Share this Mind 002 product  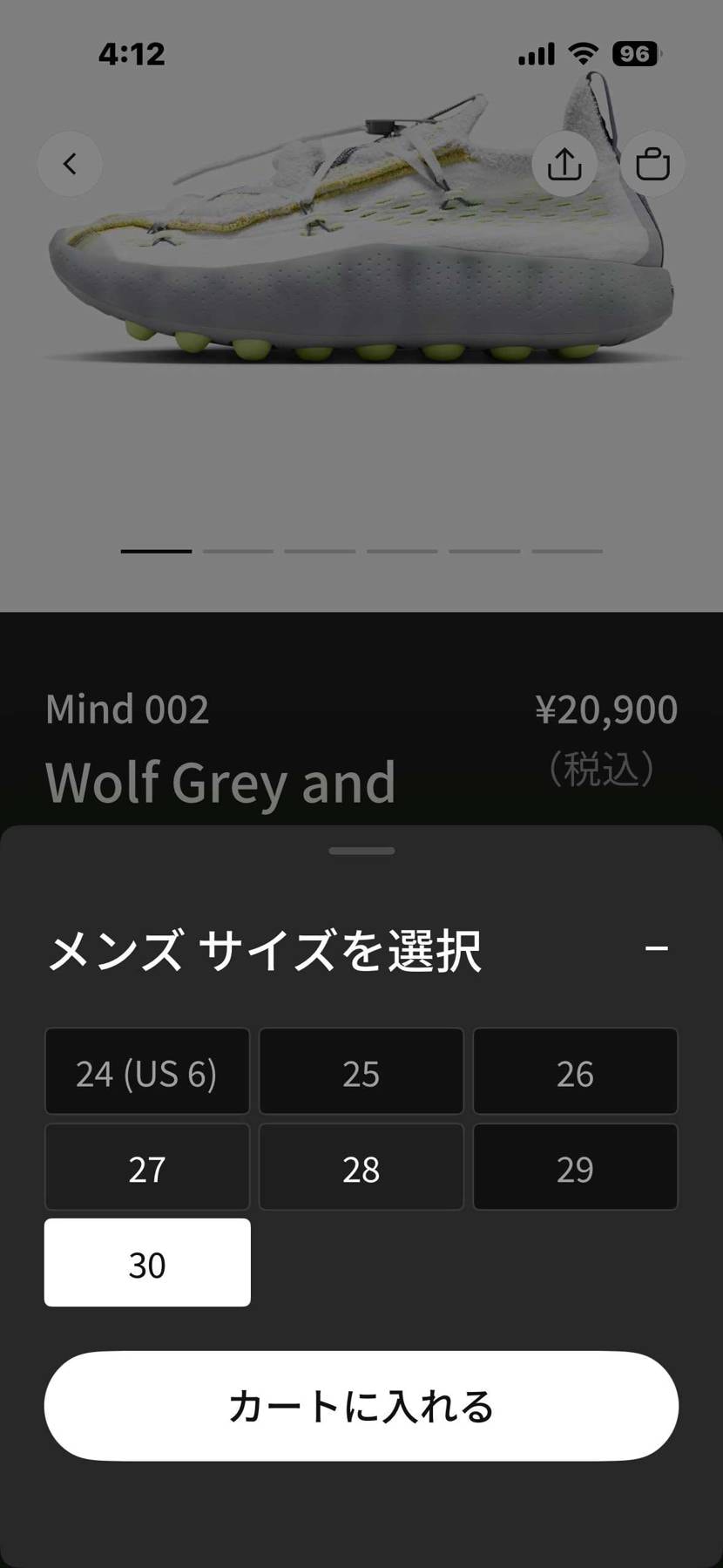coord(564,164)
